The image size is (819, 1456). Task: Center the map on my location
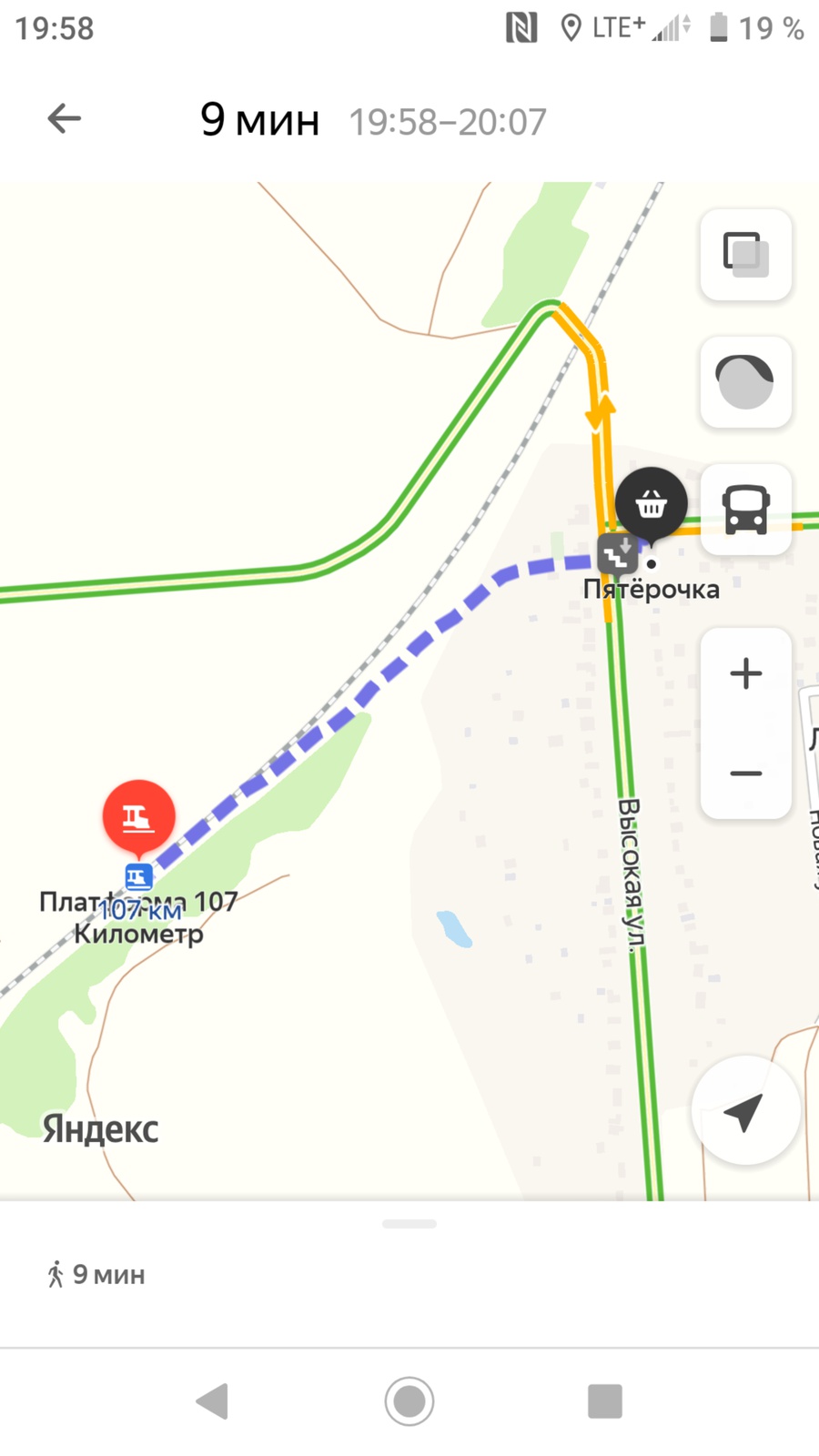pos(744,1111)
